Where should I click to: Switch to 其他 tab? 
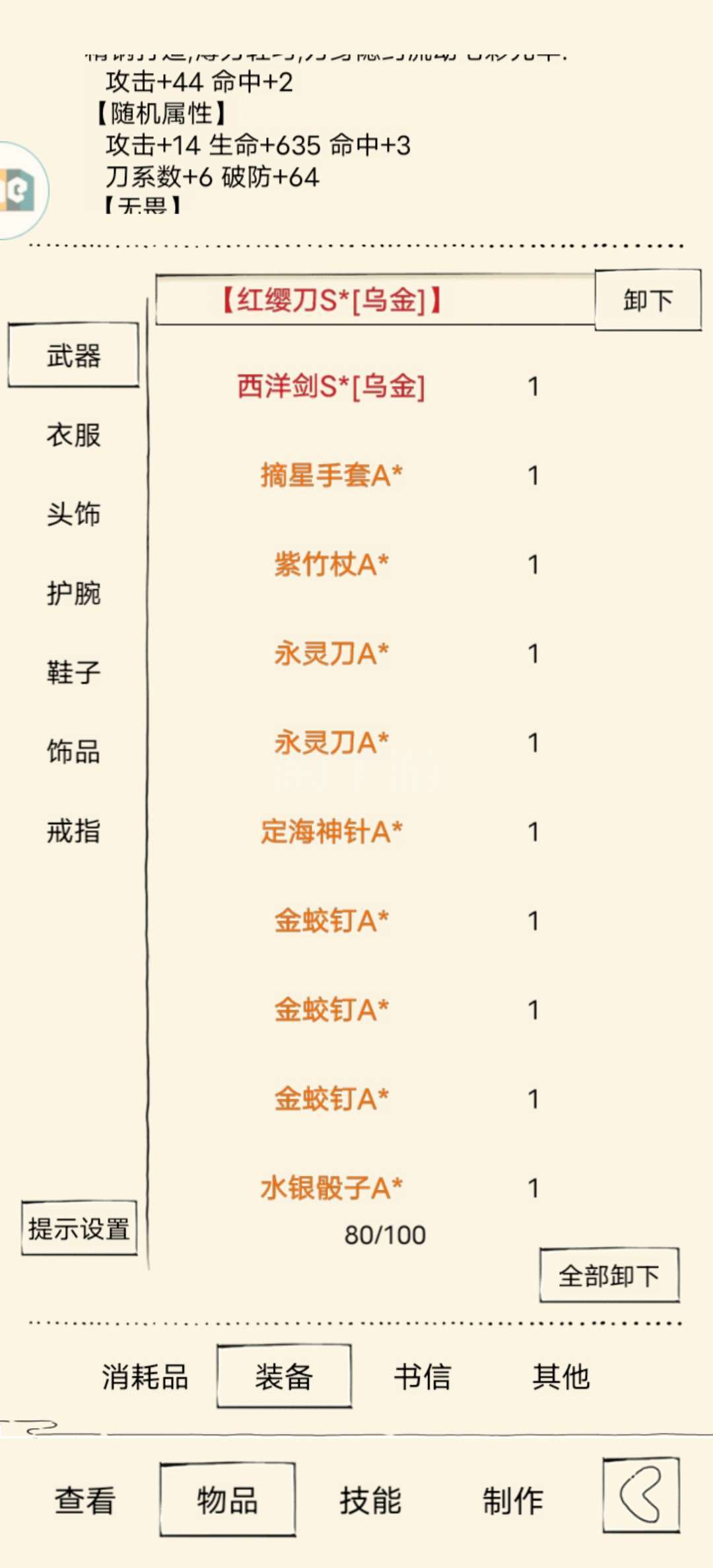click(x=560, y=1377)
